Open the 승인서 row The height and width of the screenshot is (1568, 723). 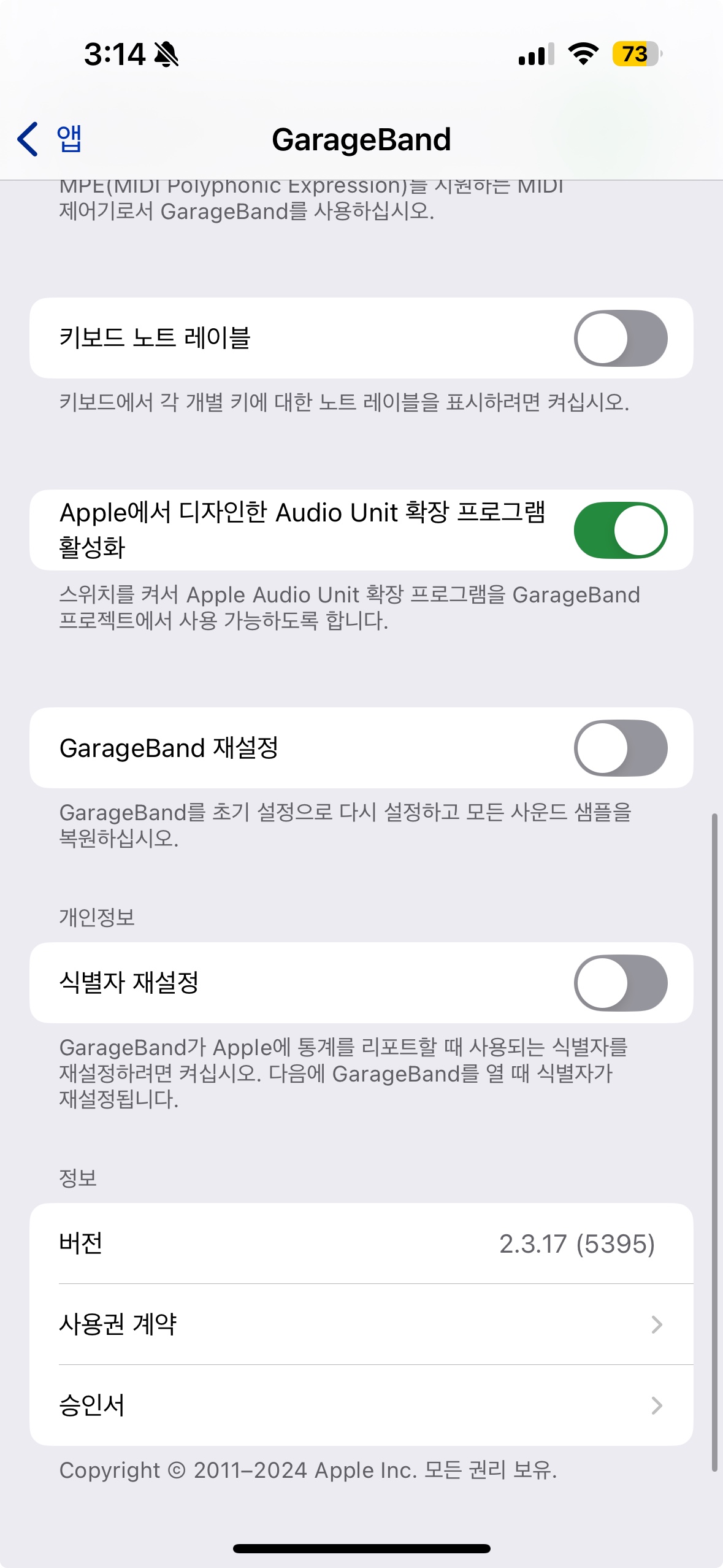tap(361, 1405)
